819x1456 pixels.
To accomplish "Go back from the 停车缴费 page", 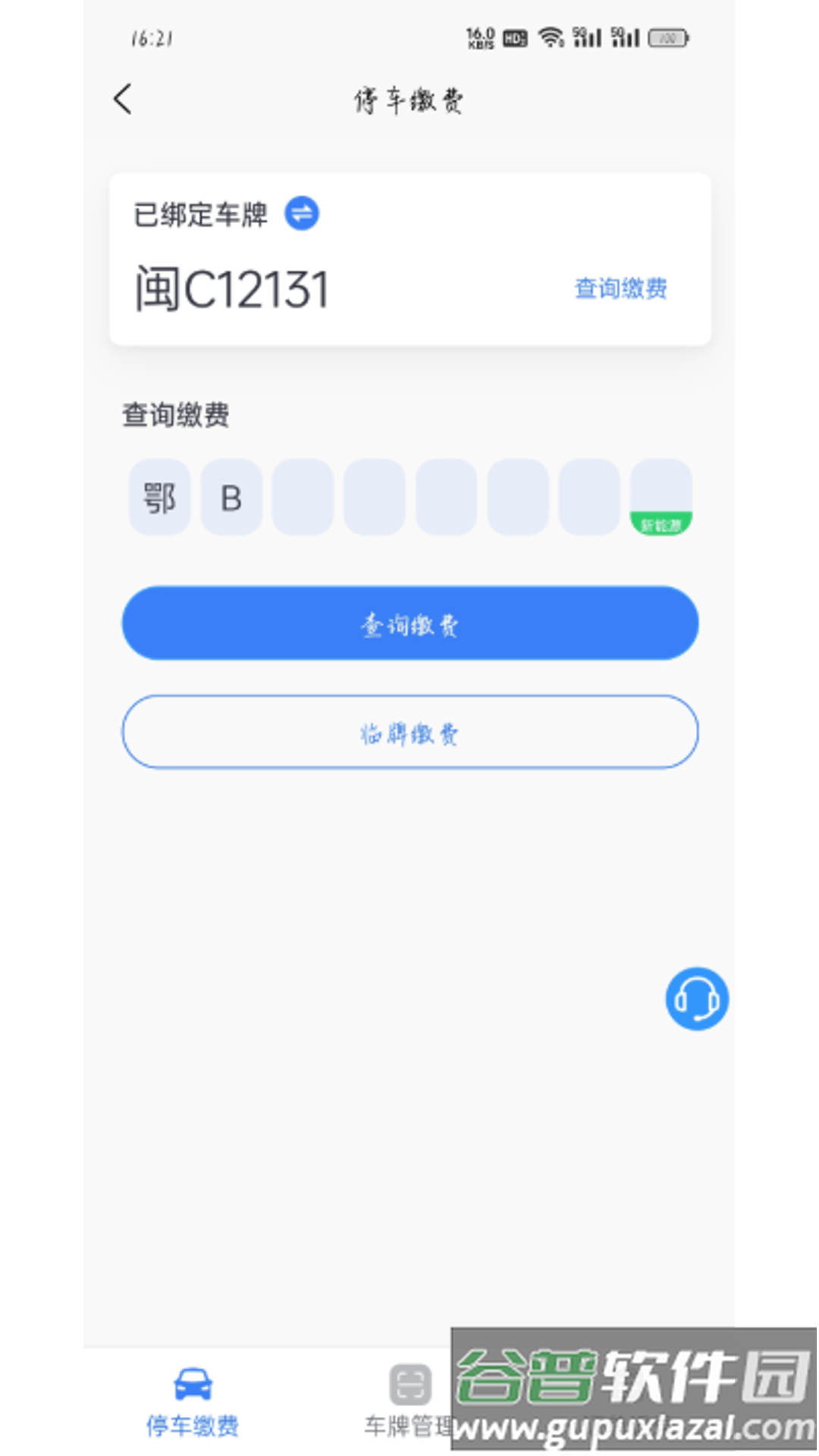I will tap(123, 99).
